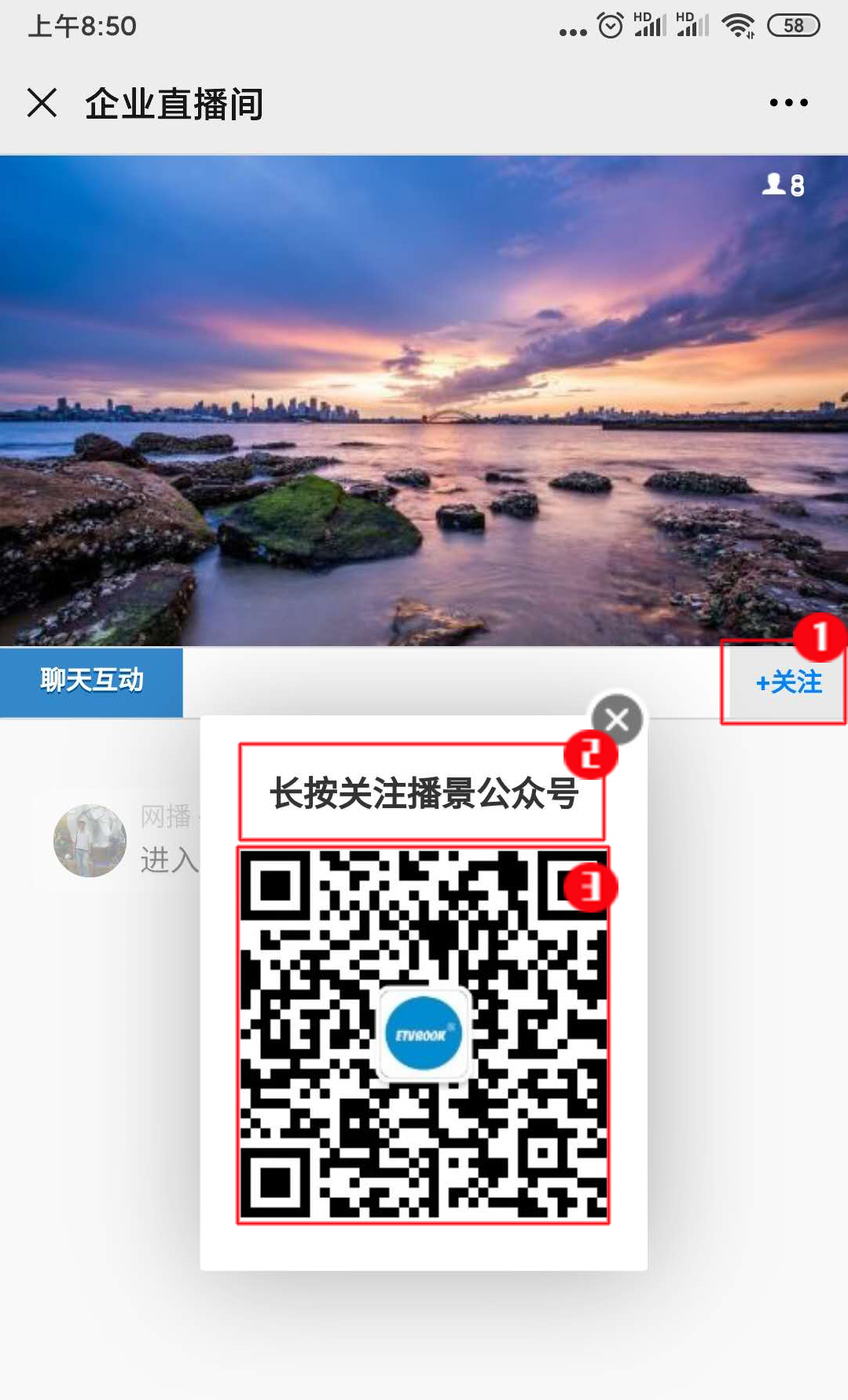Tap the +关注 follow button
848x1400 pixels.
coord(787,682)
